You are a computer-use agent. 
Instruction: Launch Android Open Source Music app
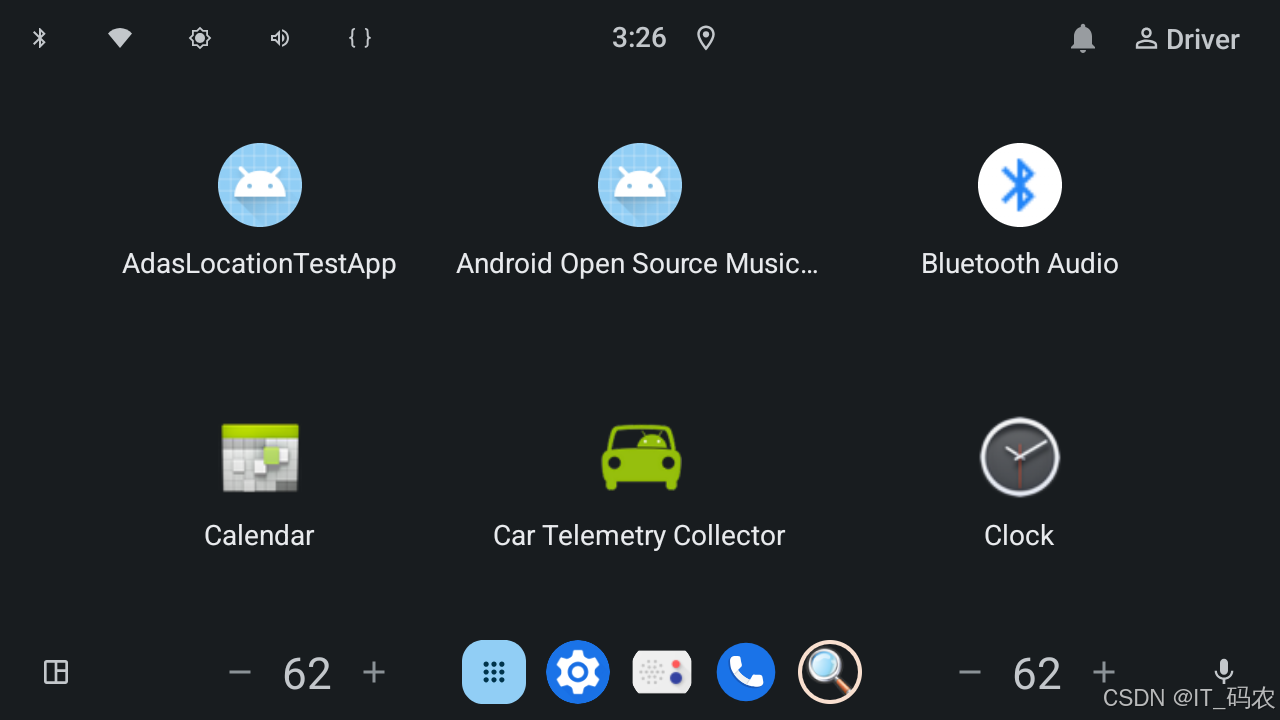tap(640, 186)
